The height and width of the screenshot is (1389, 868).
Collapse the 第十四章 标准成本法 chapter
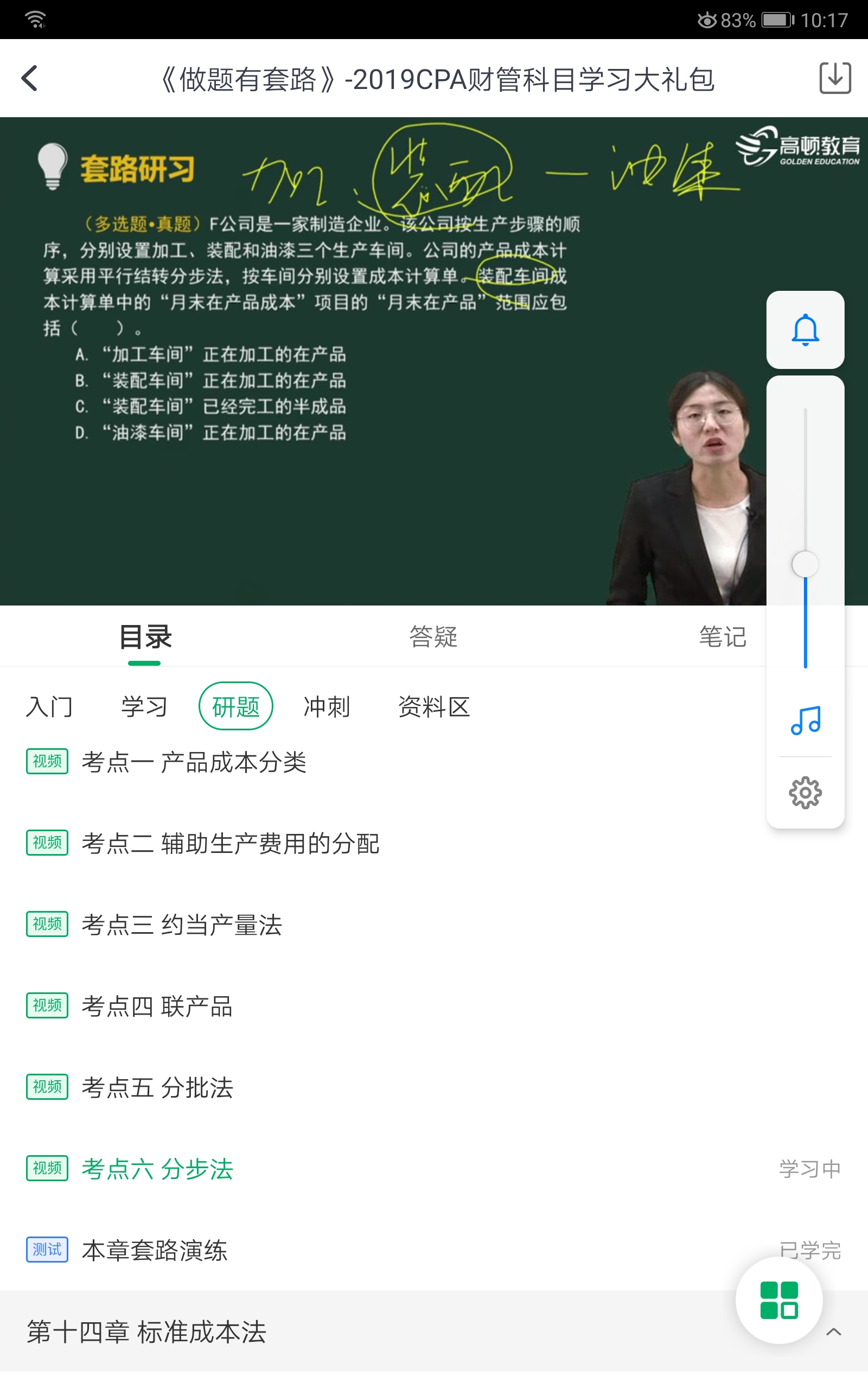(x=834, y=1332)
